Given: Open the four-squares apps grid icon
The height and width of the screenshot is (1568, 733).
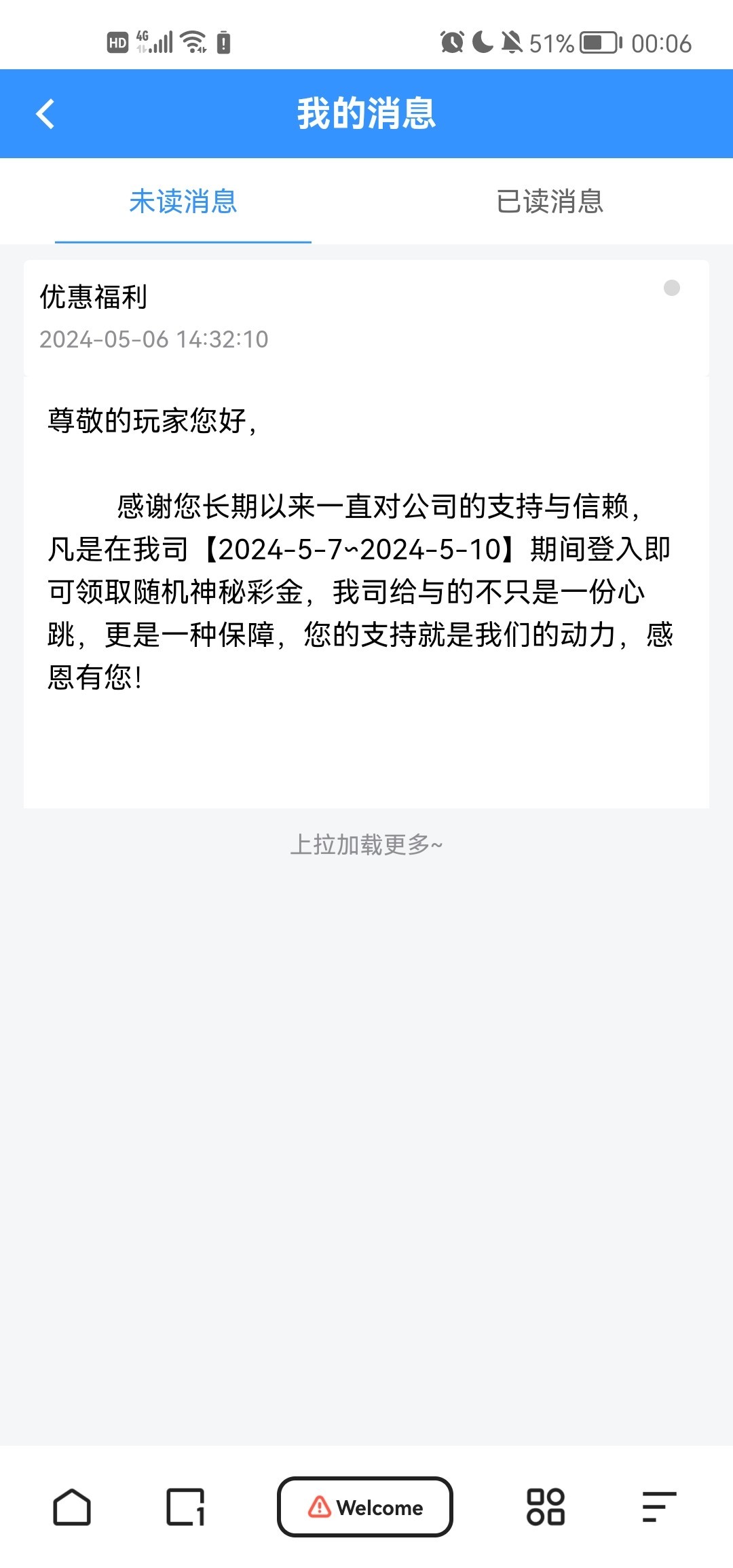Looking at the screenshot, I should pyautogui.click(x=546, y=1508).
